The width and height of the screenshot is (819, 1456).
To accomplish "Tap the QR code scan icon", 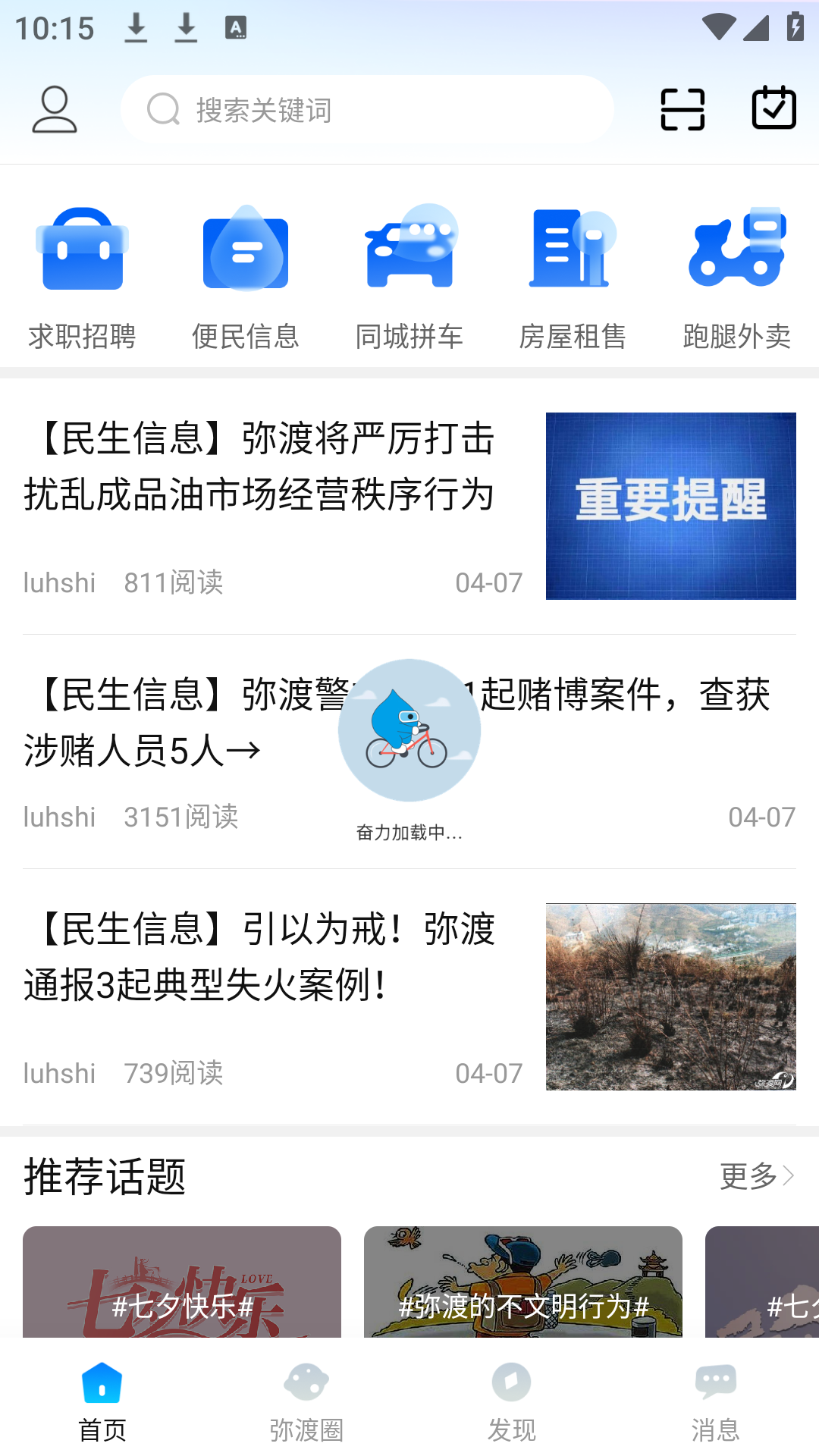I will tap(680, 108).
